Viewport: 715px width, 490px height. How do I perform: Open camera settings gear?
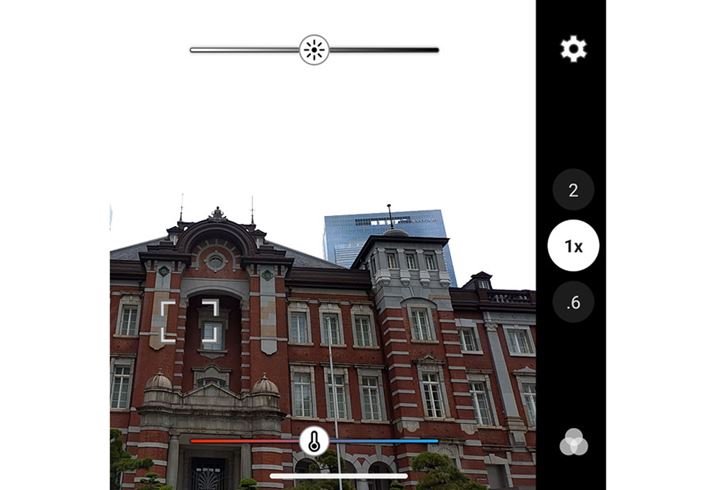point(573,49)
